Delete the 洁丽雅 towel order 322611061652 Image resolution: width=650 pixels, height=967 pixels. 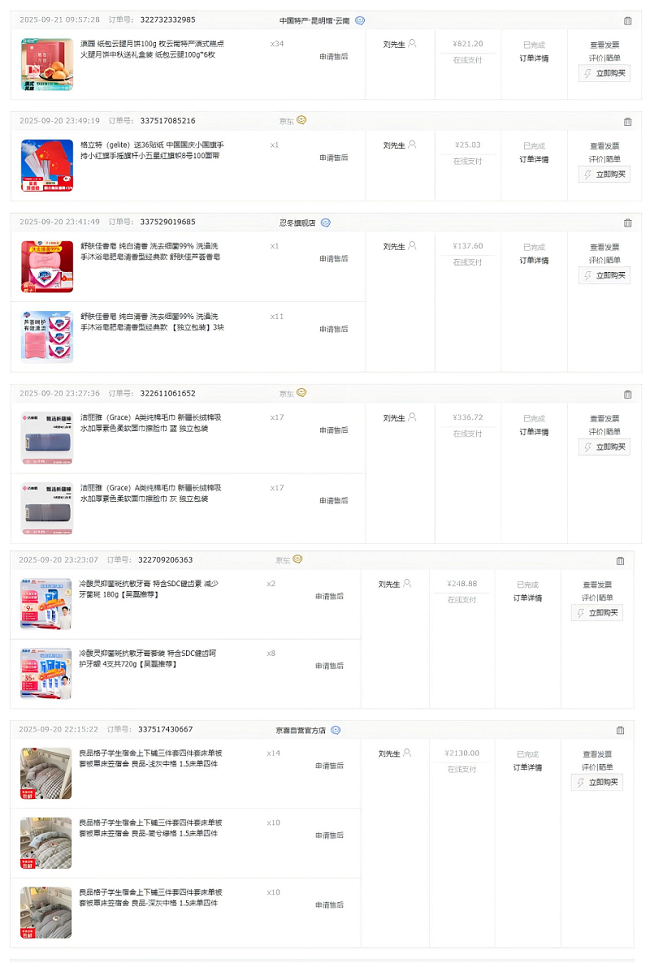627,394
